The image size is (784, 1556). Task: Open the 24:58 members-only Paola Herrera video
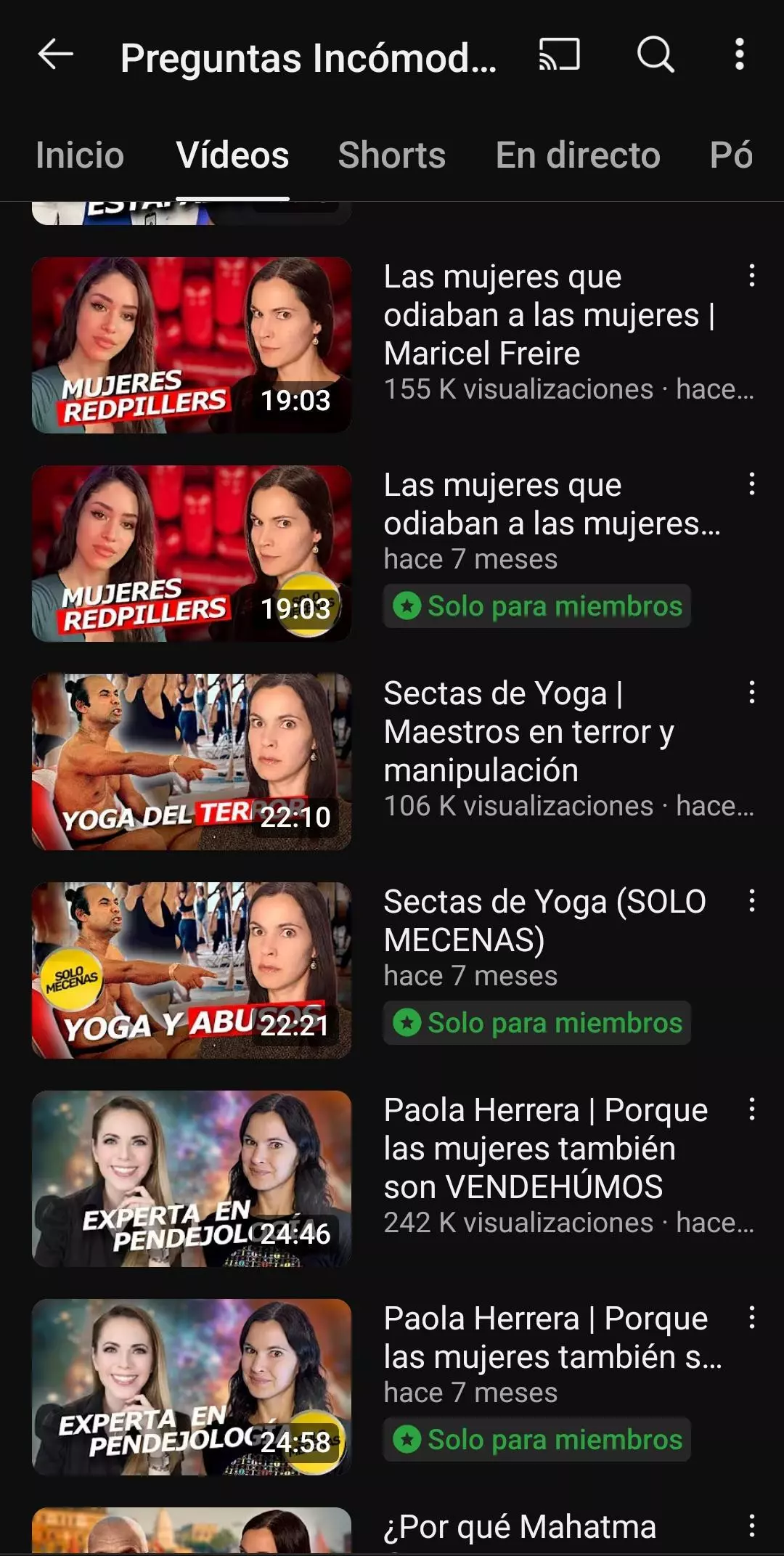click(x=192, y=1387)
